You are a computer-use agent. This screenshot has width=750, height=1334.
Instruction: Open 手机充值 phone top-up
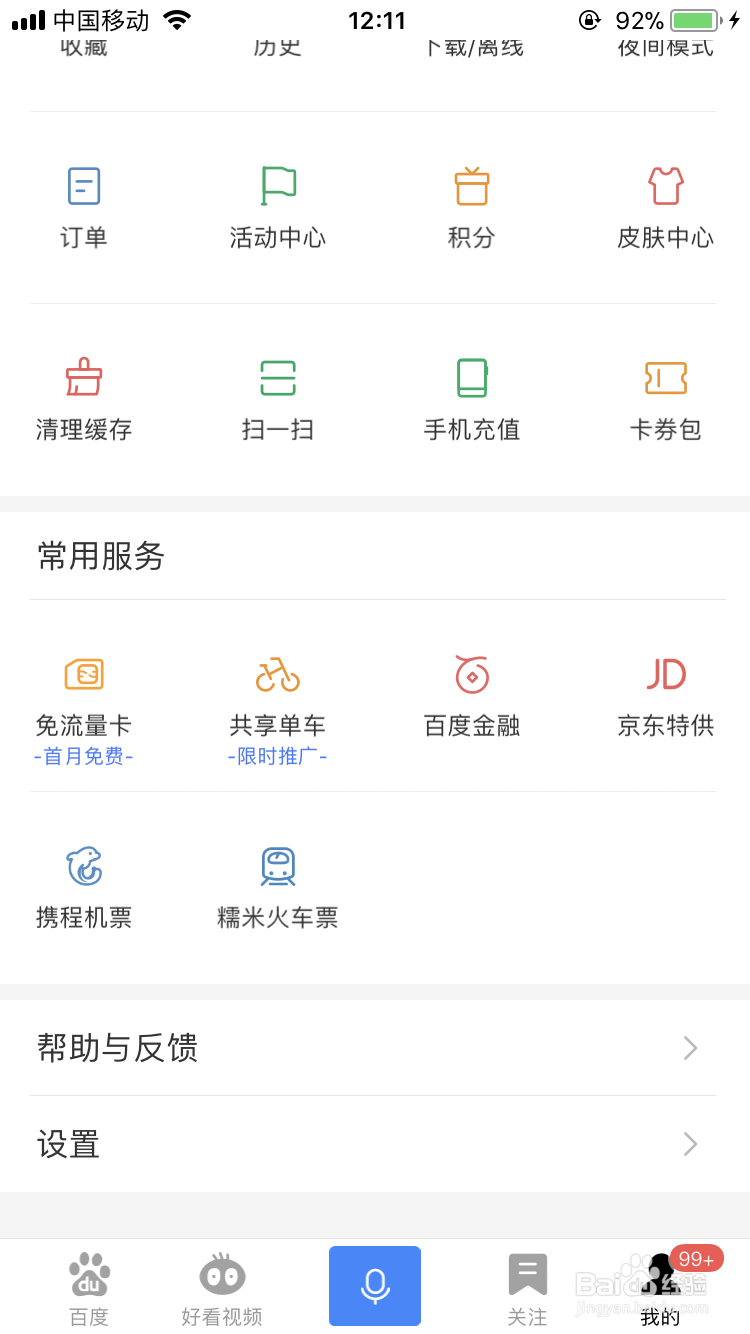coord(471,401)
